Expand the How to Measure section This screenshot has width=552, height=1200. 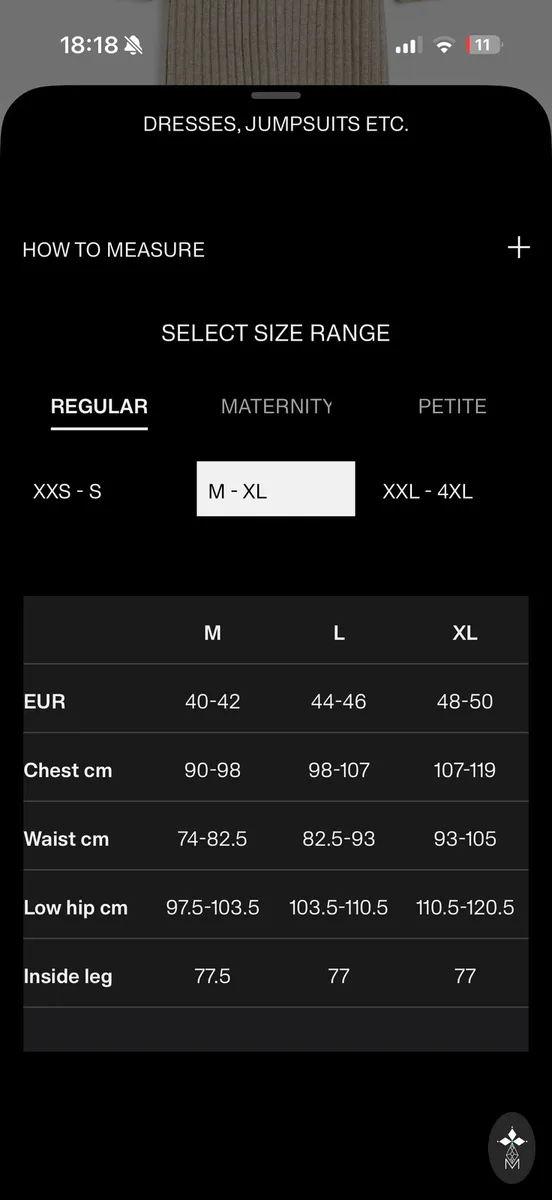coord(518,248)
